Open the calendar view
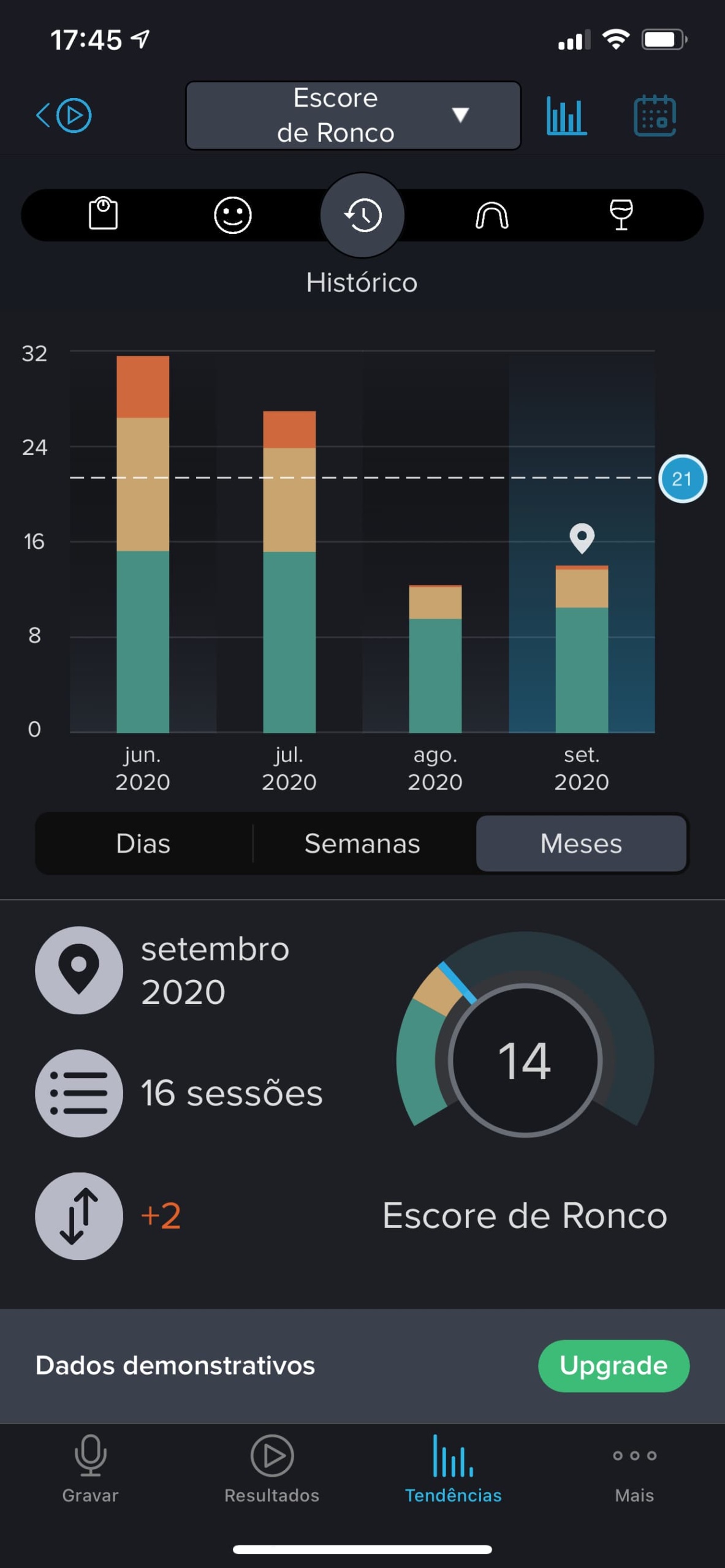This screenshot has width=725, height=1568. [x=655, y=115]
